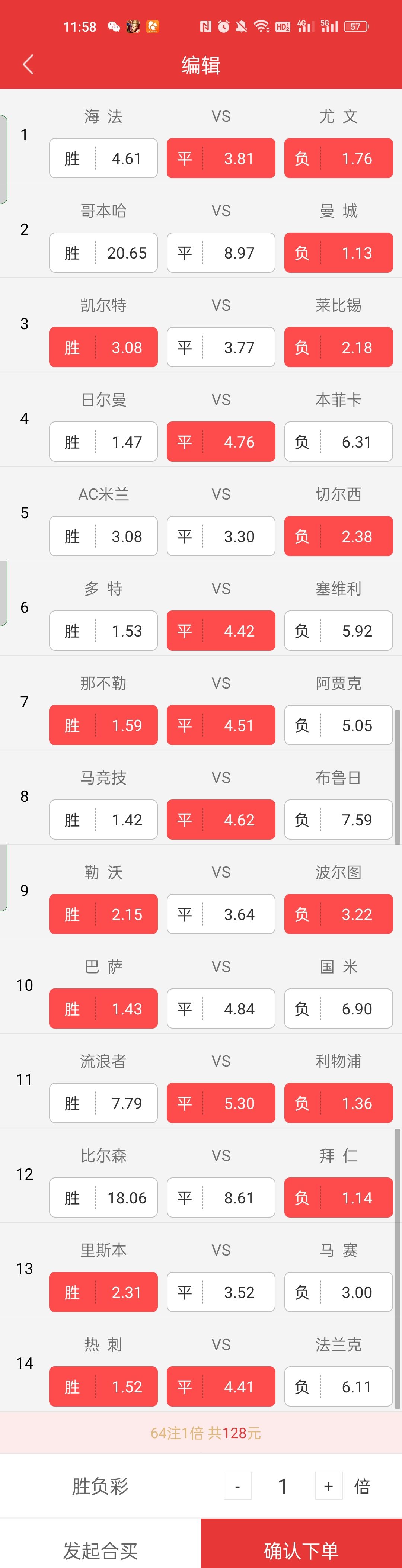Choose 负 6.11 for 热刺 vs 法兰克

(x=338, y=1386)
